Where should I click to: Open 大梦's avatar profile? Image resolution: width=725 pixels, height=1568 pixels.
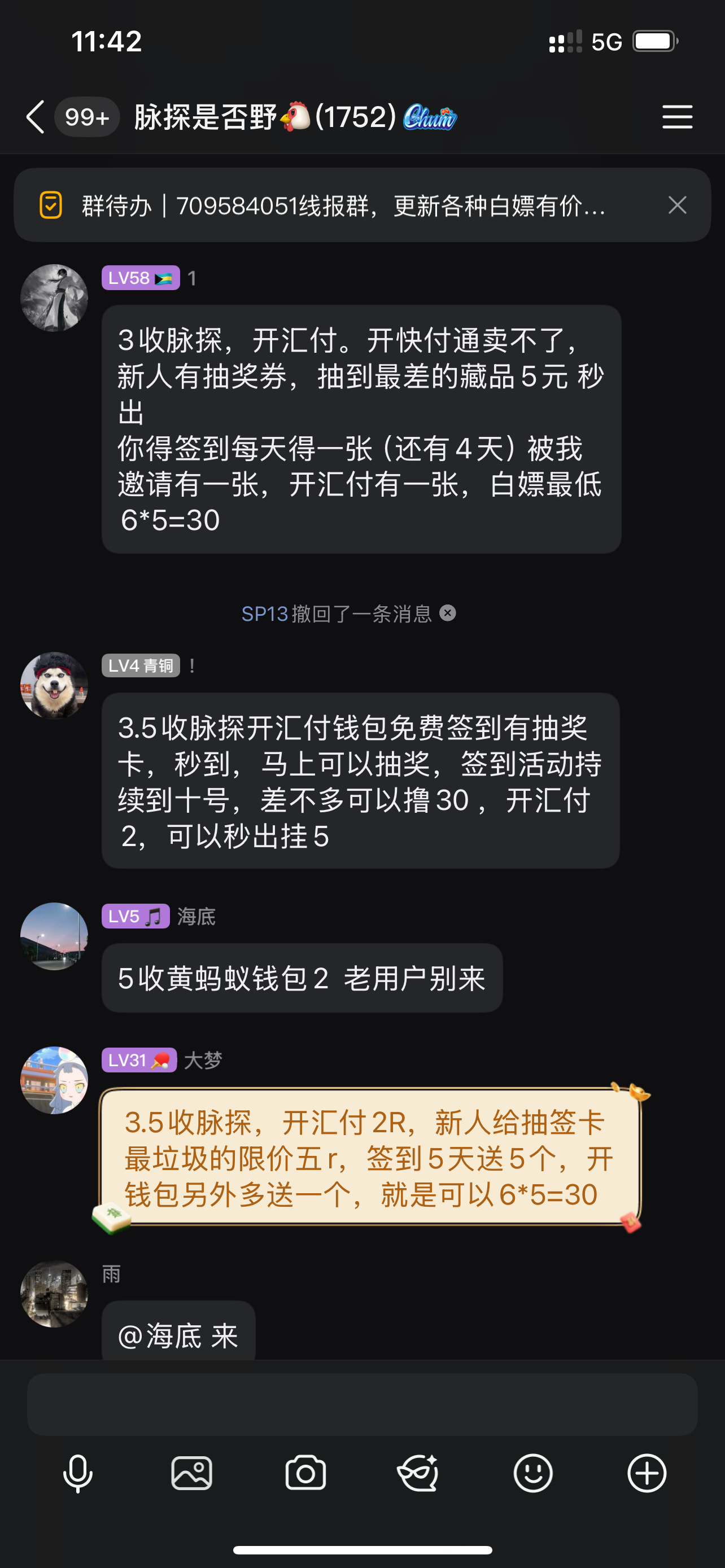coord(54,1080)
